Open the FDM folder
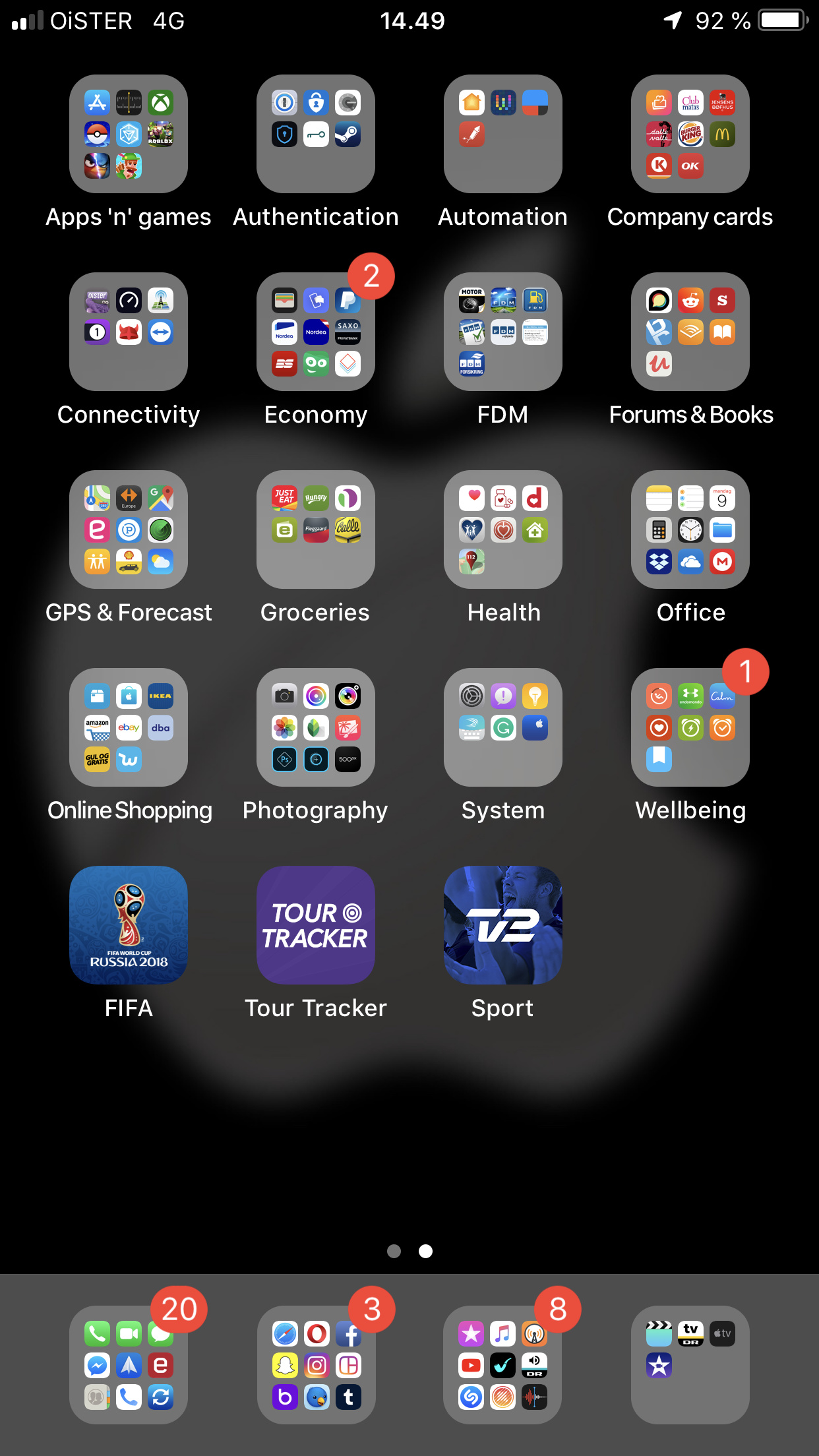This screenshot has width=819, height=1456. coord(502,332)
